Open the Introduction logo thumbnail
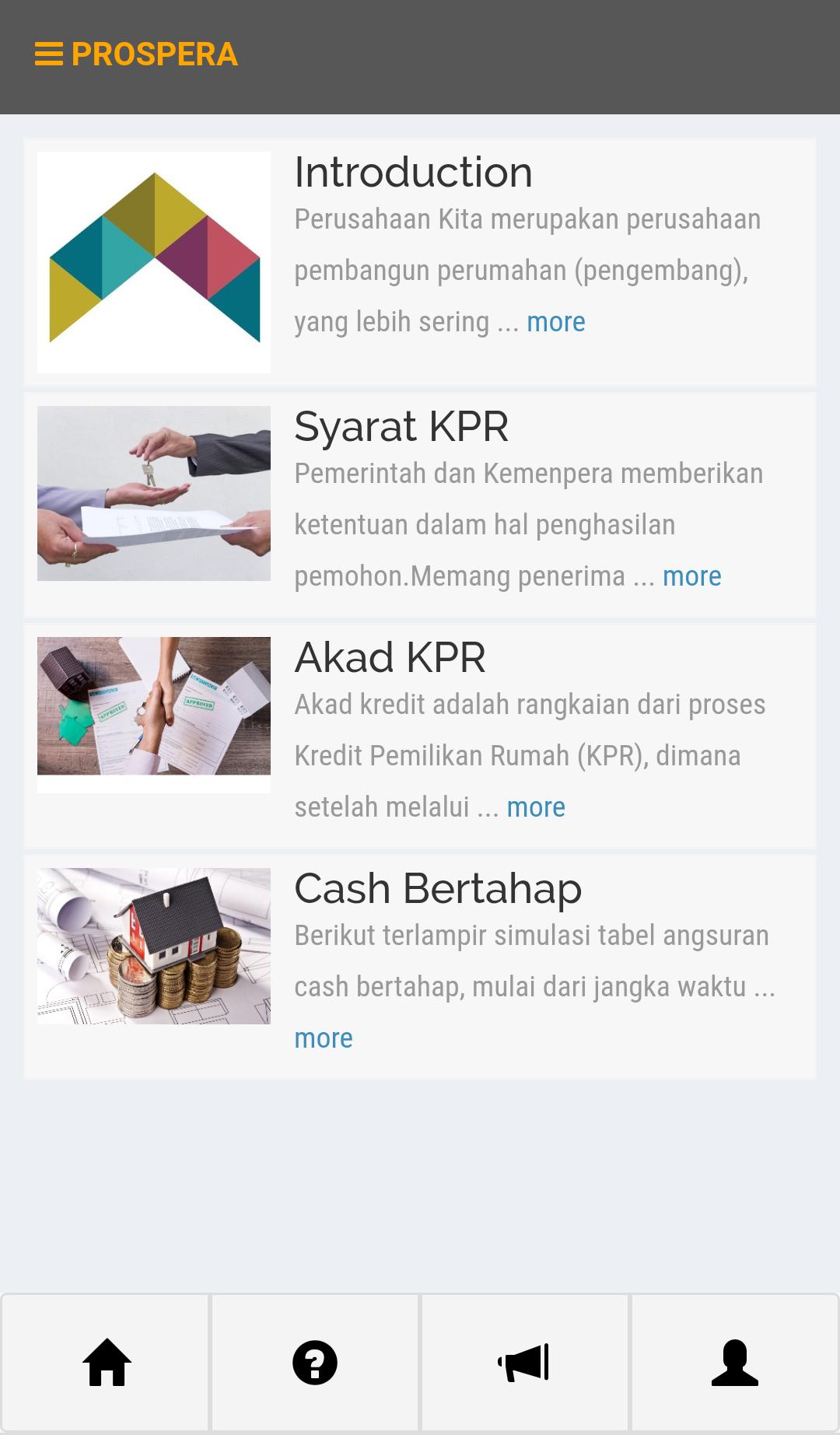The image size is (840, 1435). point(154,261)
